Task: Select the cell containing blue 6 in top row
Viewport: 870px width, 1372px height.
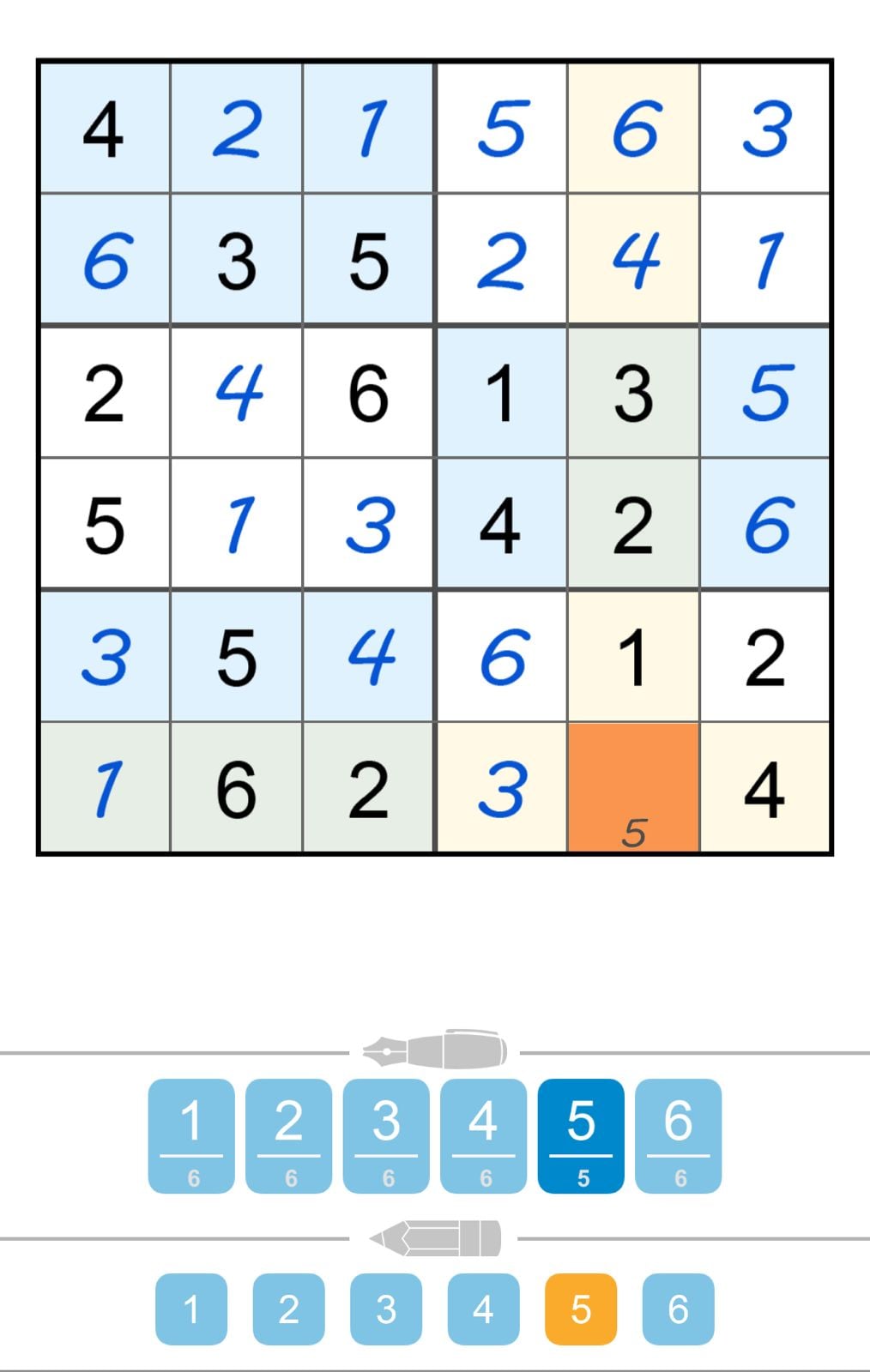Action: coord(633,129)
